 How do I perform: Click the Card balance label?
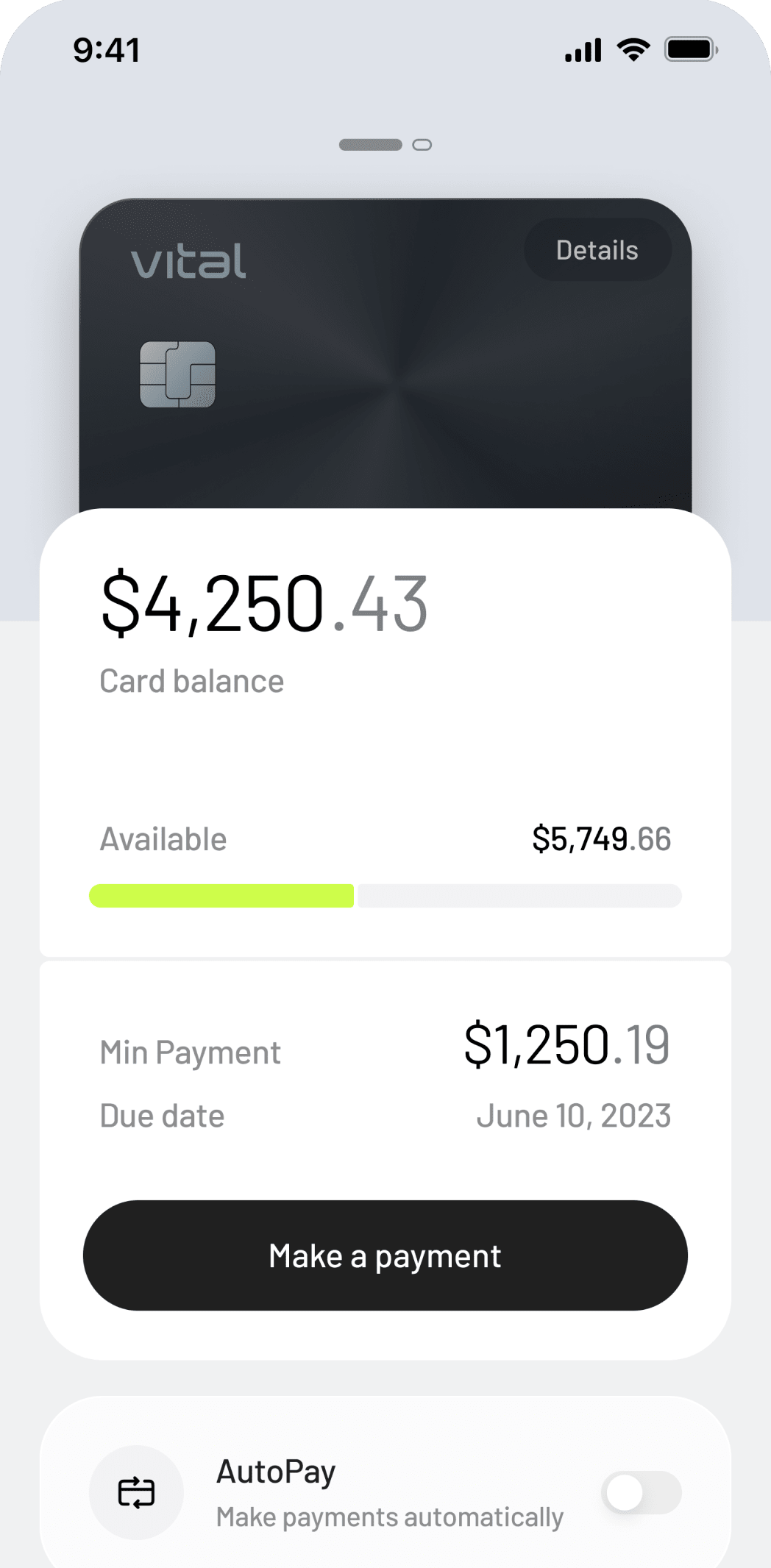click(x=191, y=680)
